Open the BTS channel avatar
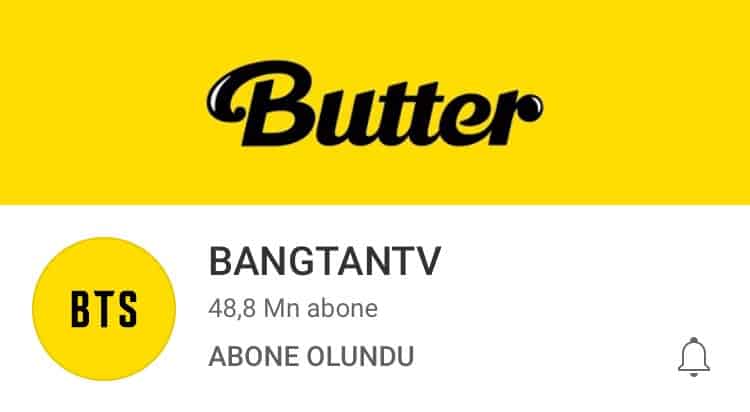 coord(104,309)
